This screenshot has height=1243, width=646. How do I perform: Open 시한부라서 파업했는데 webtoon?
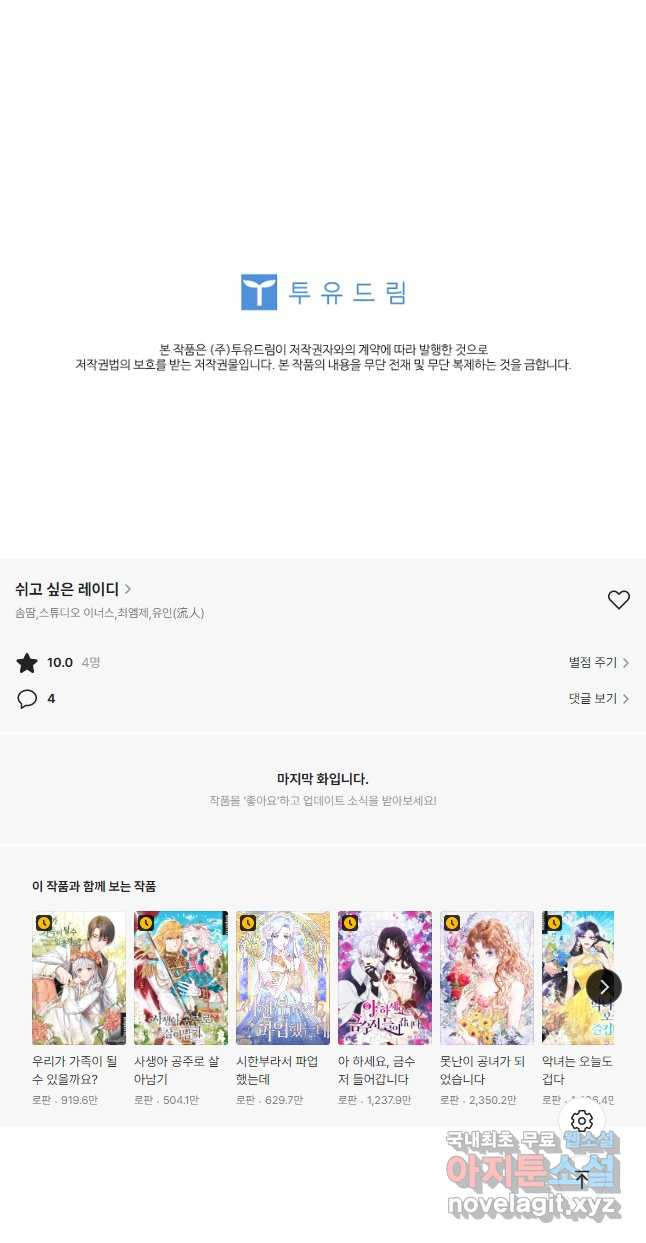(283, 978)
